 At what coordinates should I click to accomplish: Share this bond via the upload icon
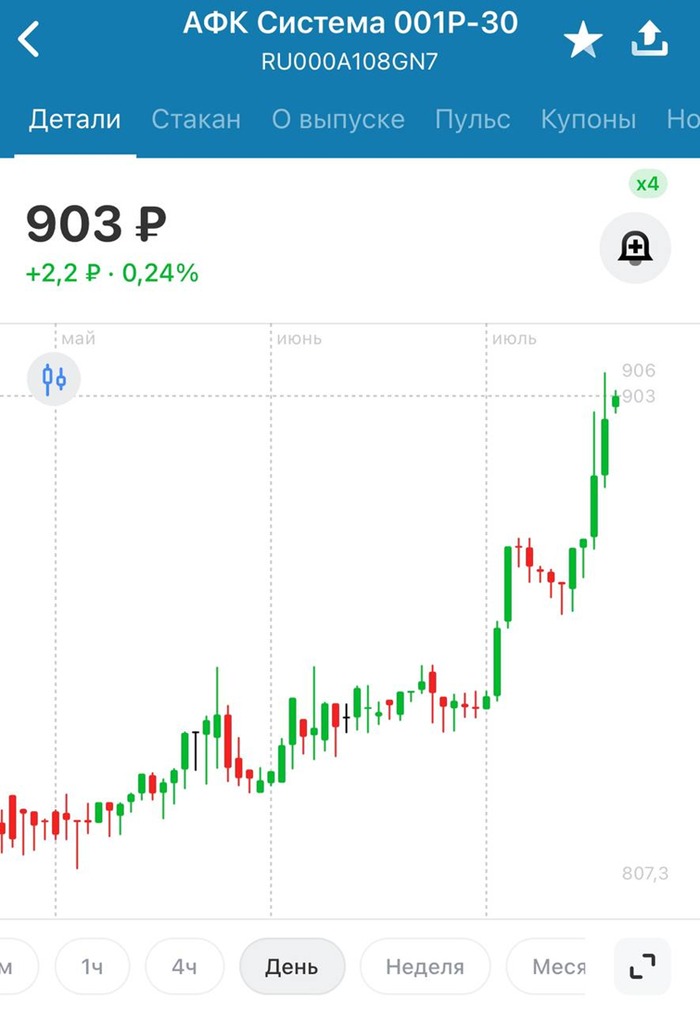pos(650,40)
